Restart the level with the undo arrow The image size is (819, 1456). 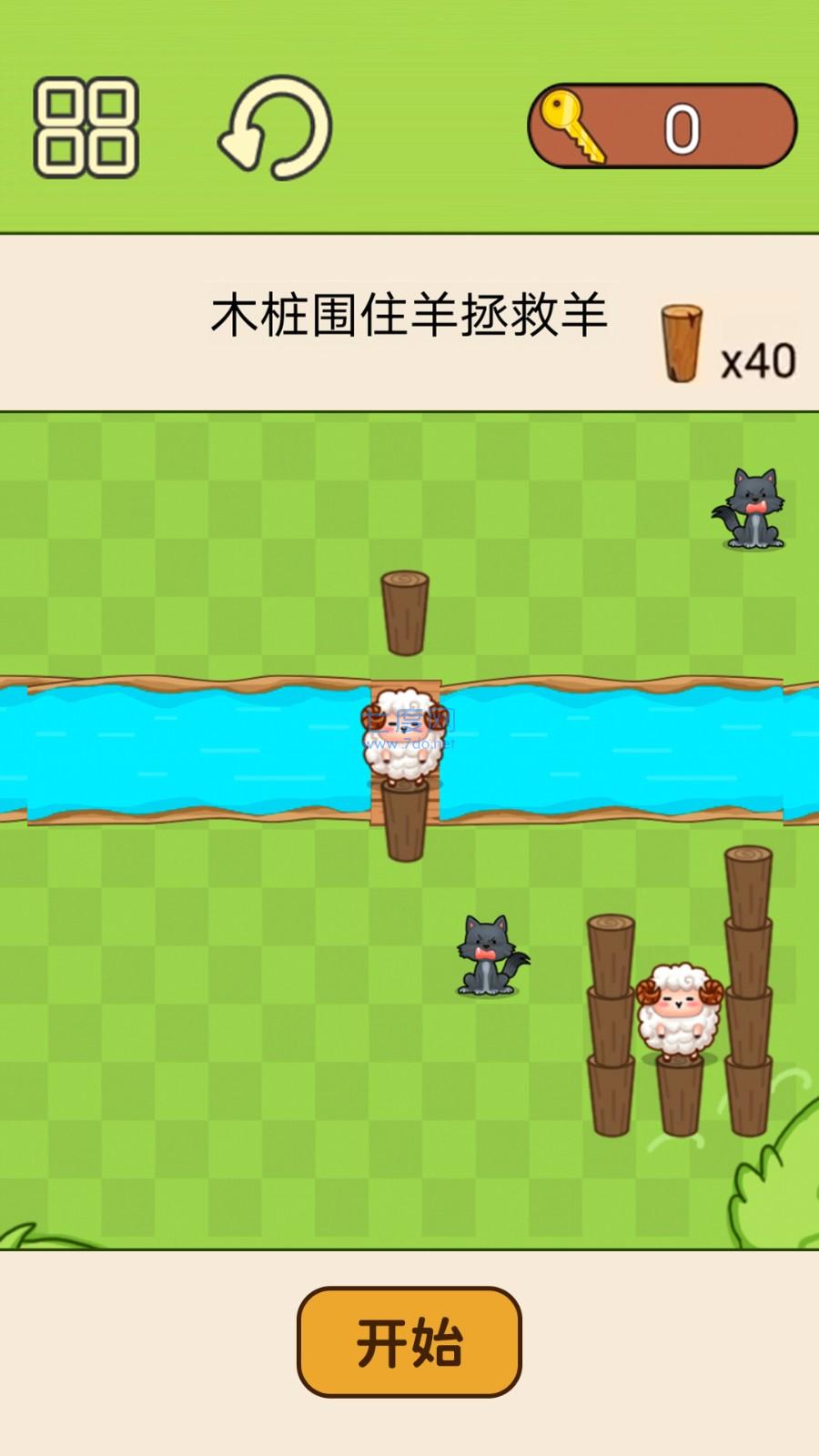pos(276,127)
